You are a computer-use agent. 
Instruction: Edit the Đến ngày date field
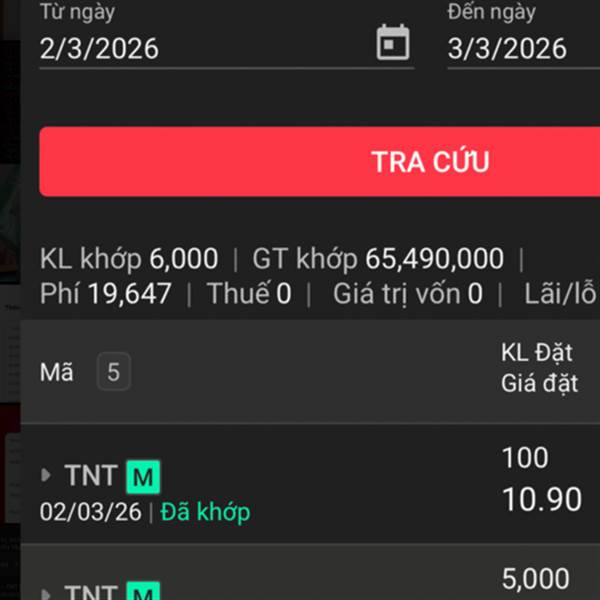(x=520, y=48)
